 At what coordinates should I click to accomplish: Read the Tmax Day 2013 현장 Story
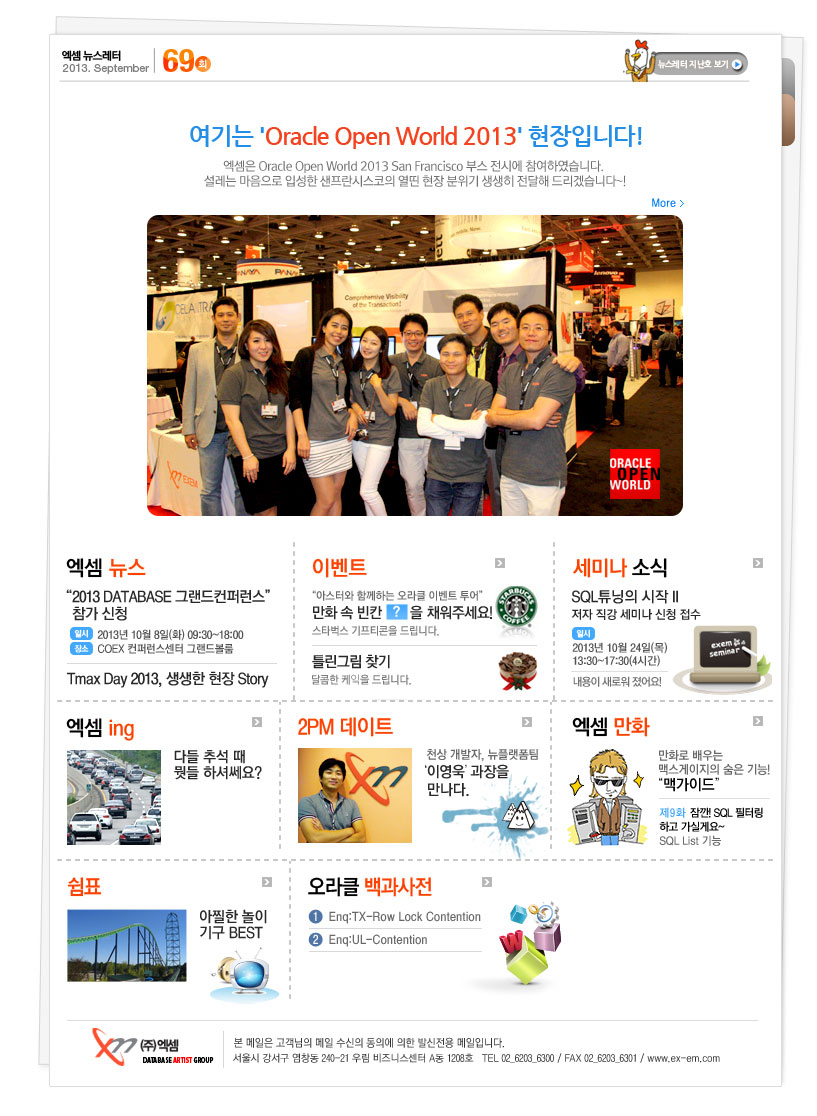pos(167,679)
